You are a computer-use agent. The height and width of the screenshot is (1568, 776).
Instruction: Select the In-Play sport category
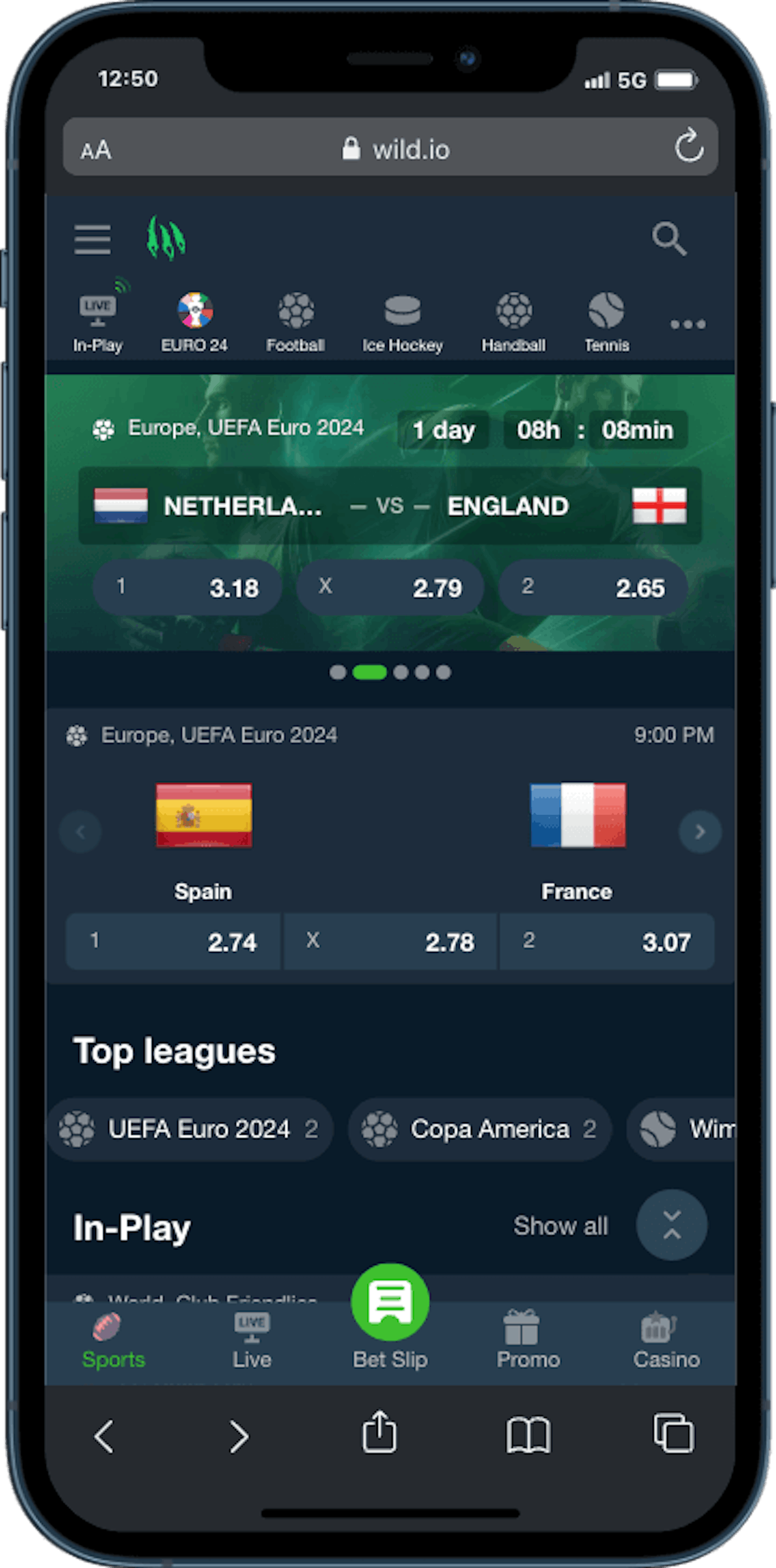pyautogui.click(x=98, y=323)
